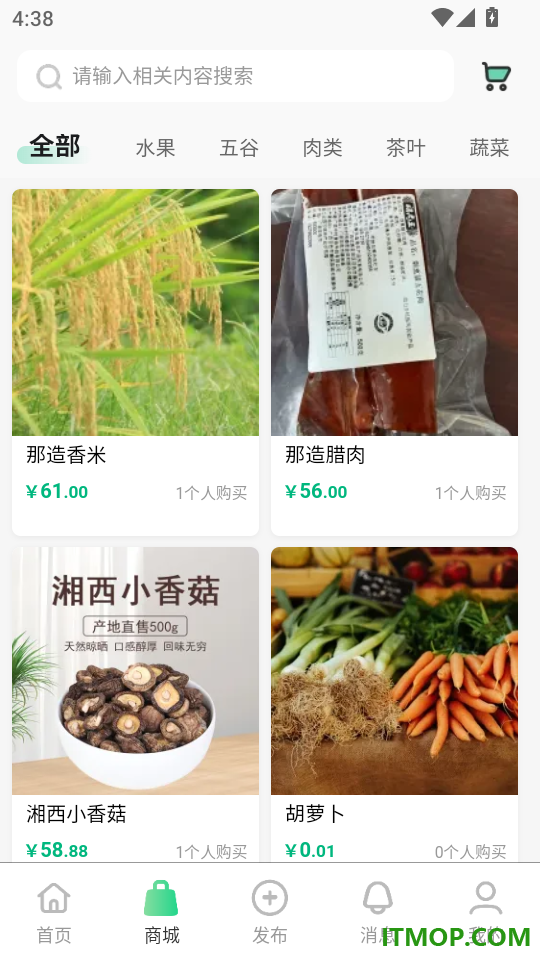Tap the search box 请输入相关内容搜索
The height and width of the screenshot is (960, 540).
pyautogui.click(x=235, y=76)
